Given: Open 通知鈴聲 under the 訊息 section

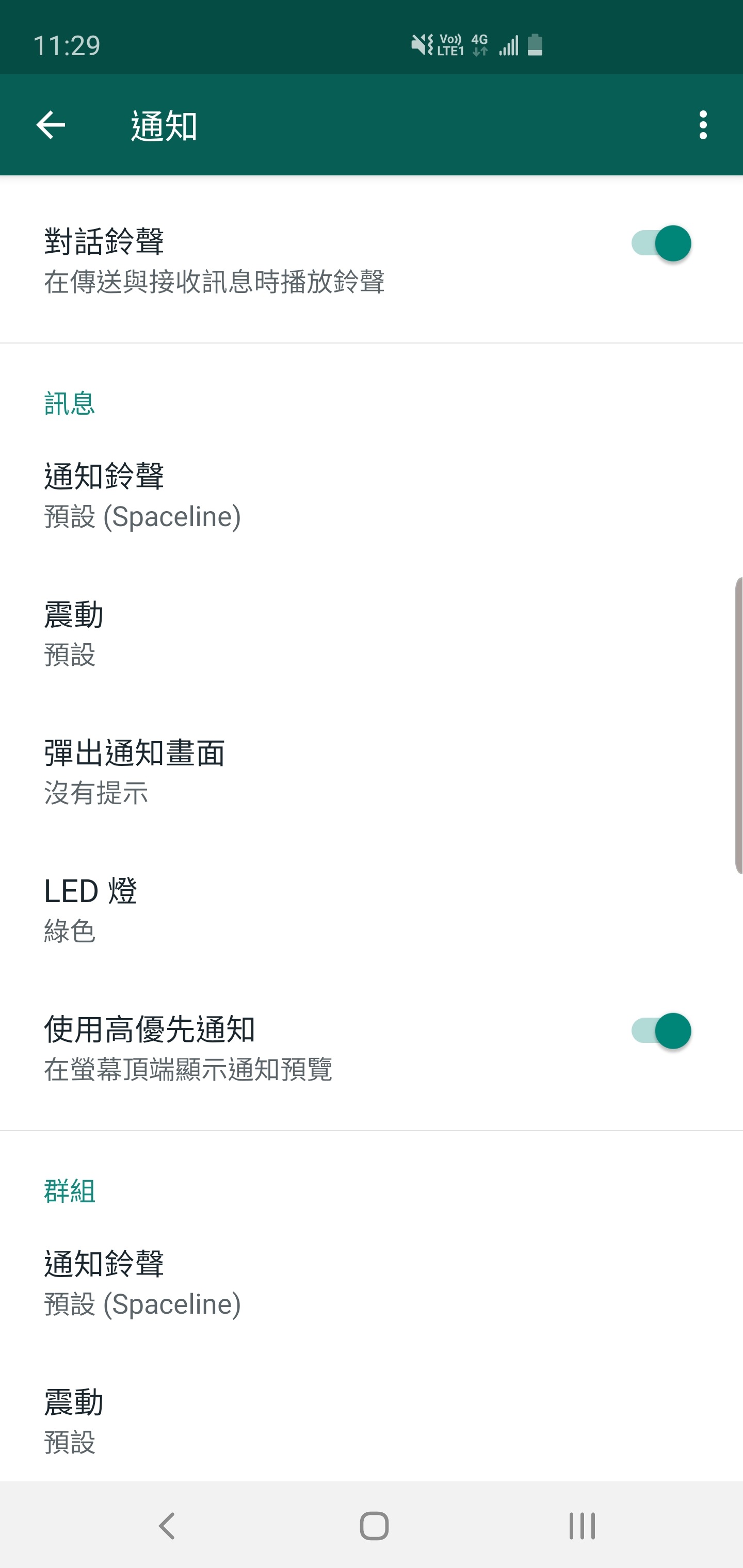Looking at the screenshot, I should click(x=372, y=496).
